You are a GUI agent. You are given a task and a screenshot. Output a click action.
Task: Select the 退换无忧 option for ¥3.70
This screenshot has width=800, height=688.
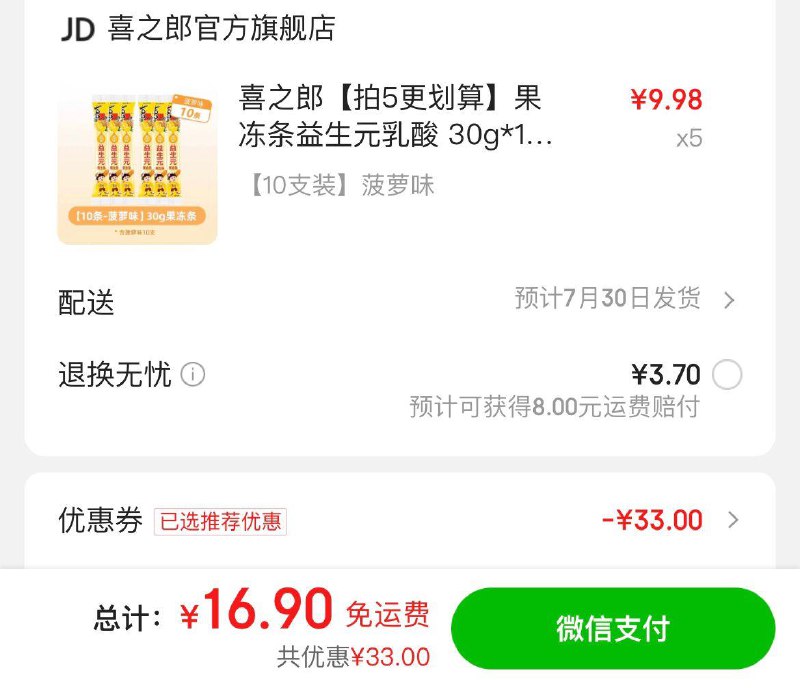[727, 375]
